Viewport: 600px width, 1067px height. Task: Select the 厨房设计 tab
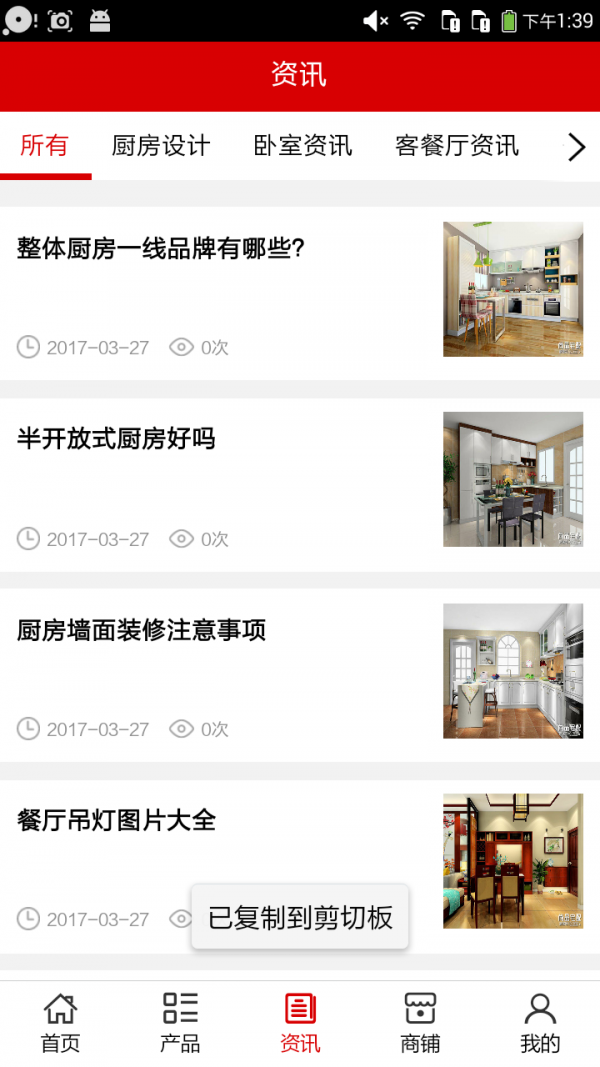coord(161,146)
